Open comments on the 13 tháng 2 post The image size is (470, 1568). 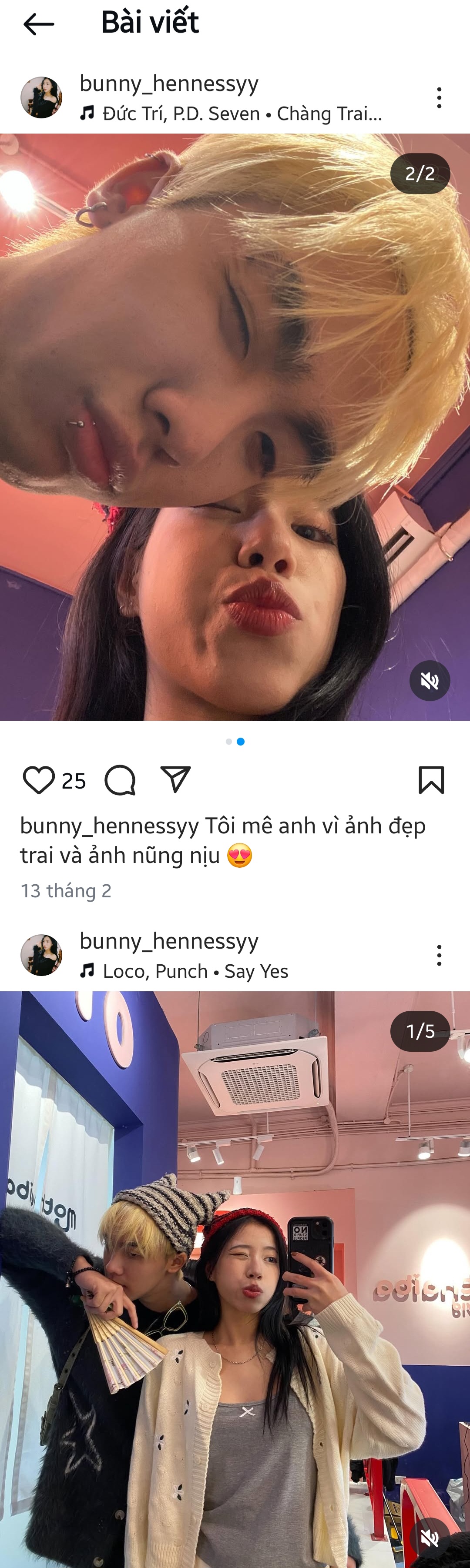(x=120, y=780)
